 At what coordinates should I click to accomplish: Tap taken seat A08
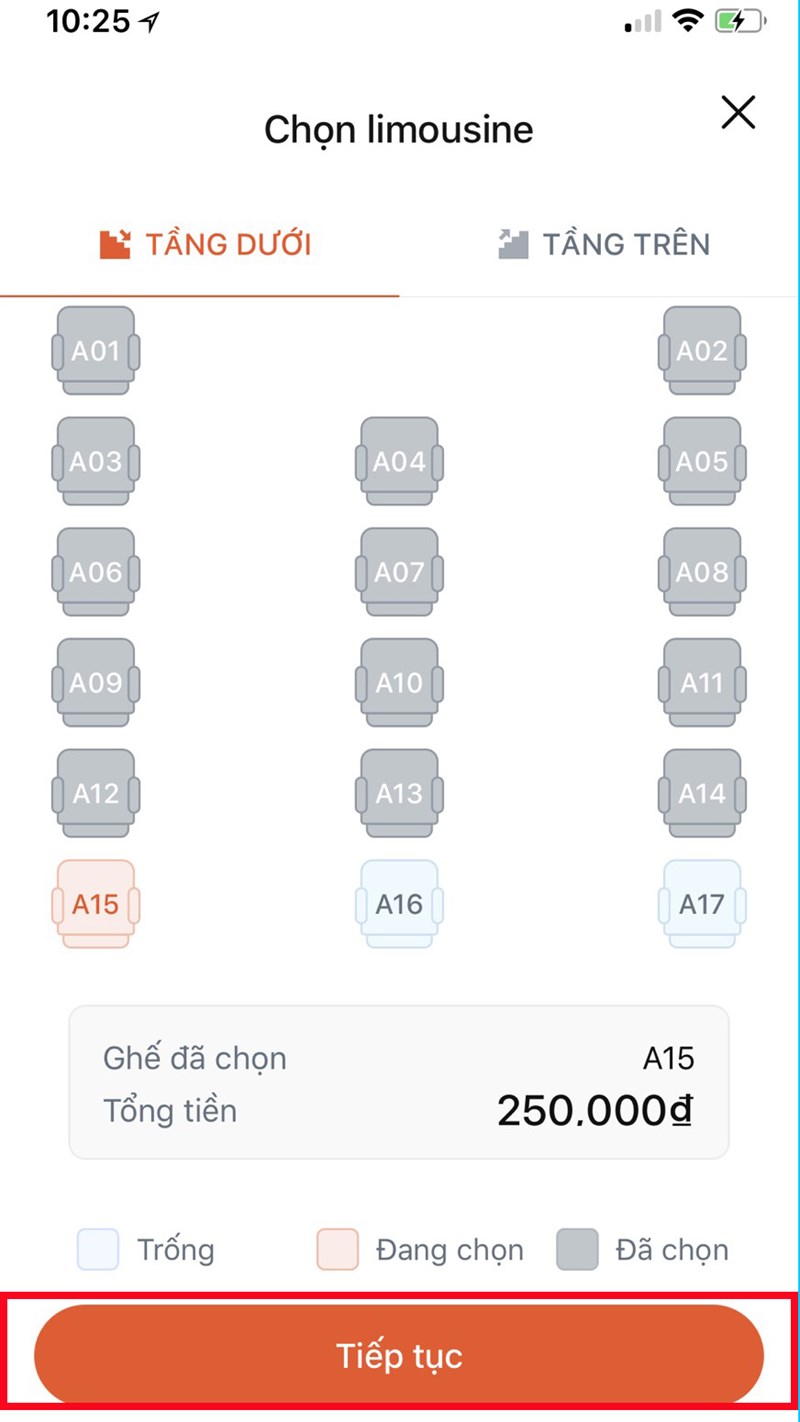[x=702, y=572]
